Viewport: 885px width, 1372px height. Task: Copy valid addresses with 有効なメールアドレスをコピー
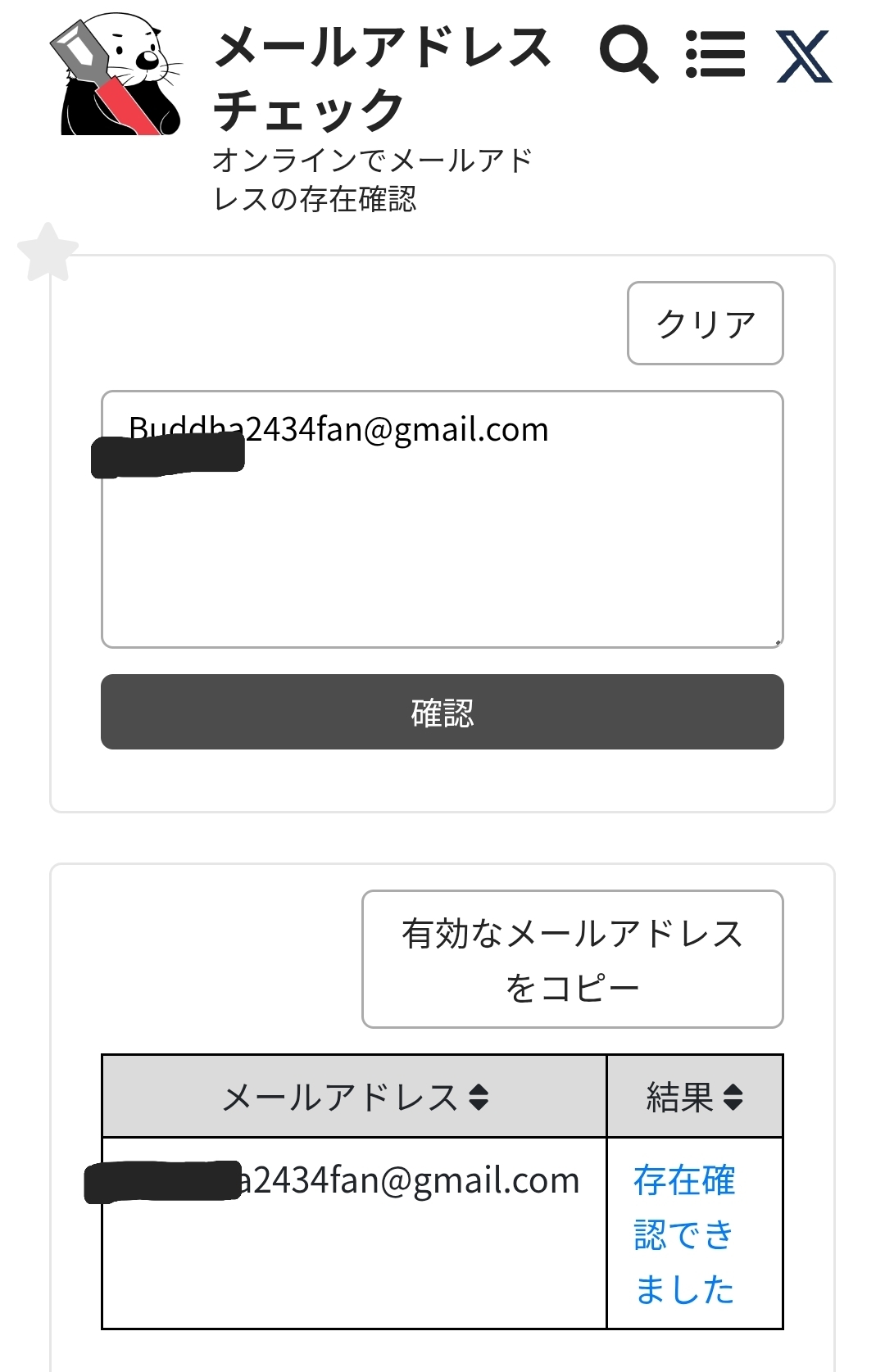pyautogui.click(x=573, y=959)
